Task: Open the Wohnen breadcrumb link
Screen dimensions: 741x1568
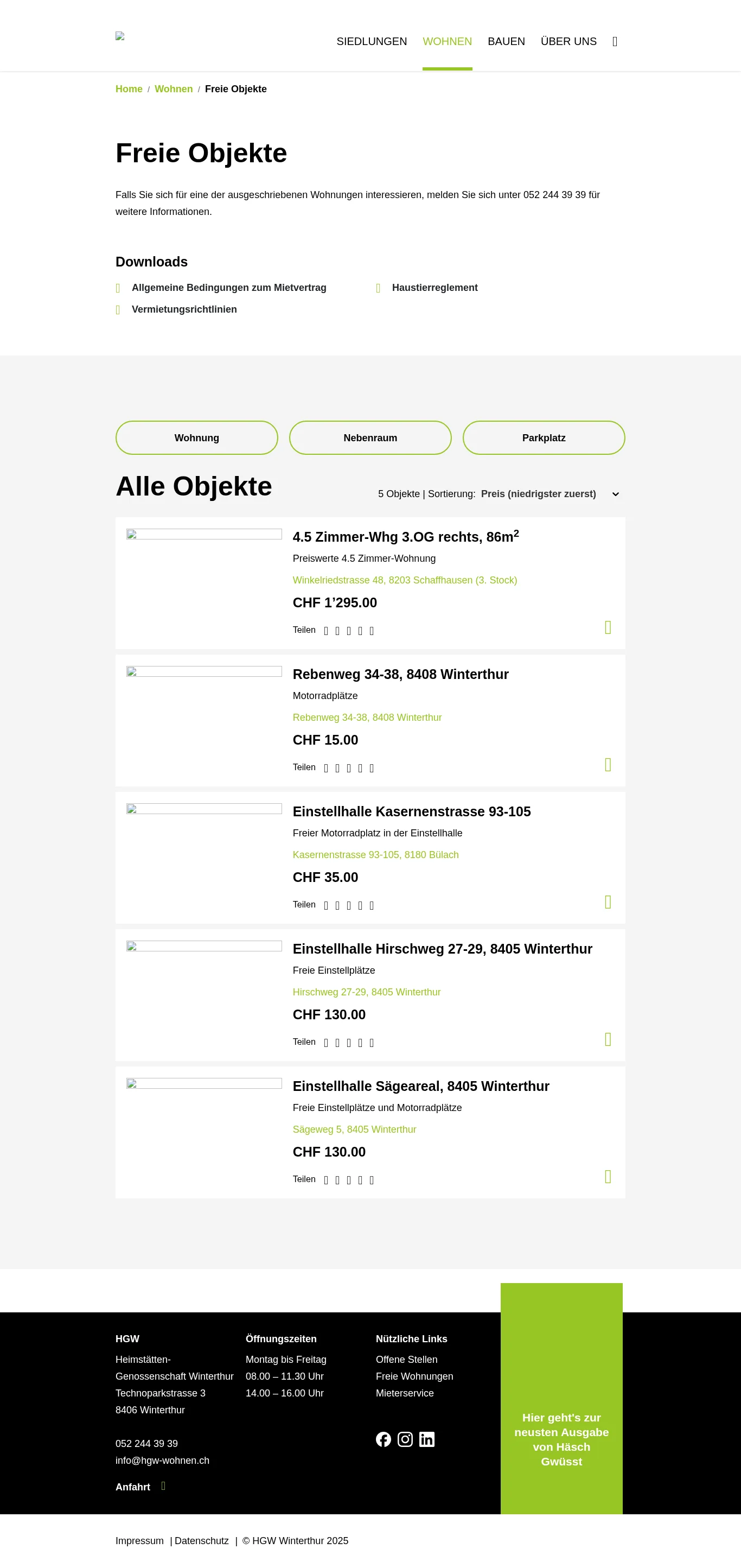Action: [x=174, y=89]
